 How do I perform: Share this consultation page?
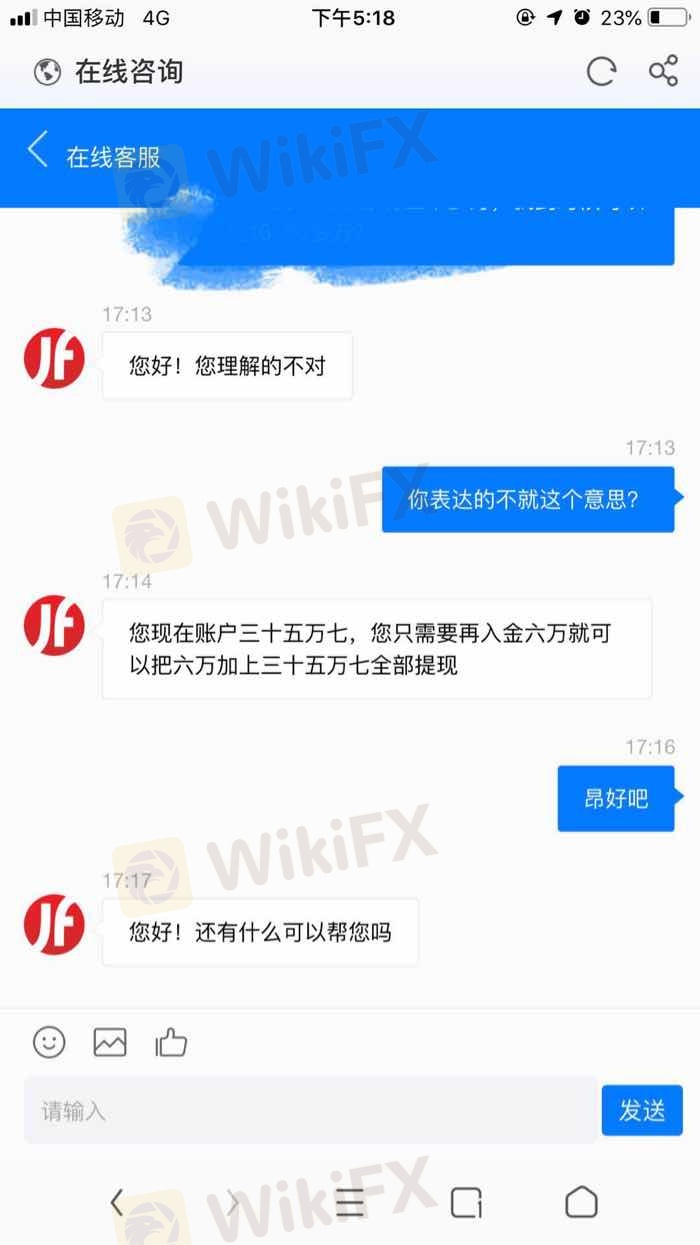663,71
